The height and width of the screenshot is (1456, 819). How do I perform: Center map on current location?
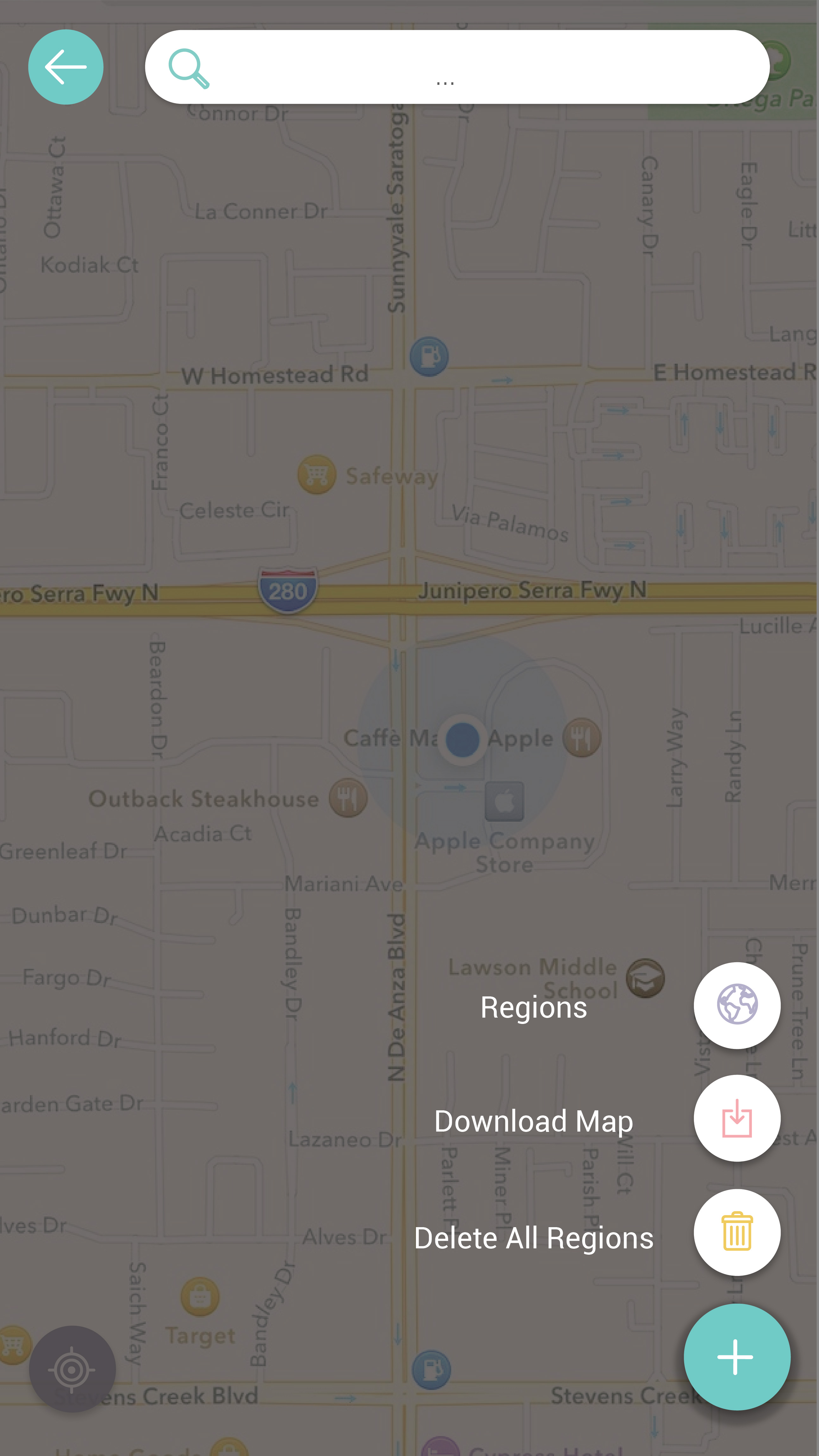click(72, 1370)
